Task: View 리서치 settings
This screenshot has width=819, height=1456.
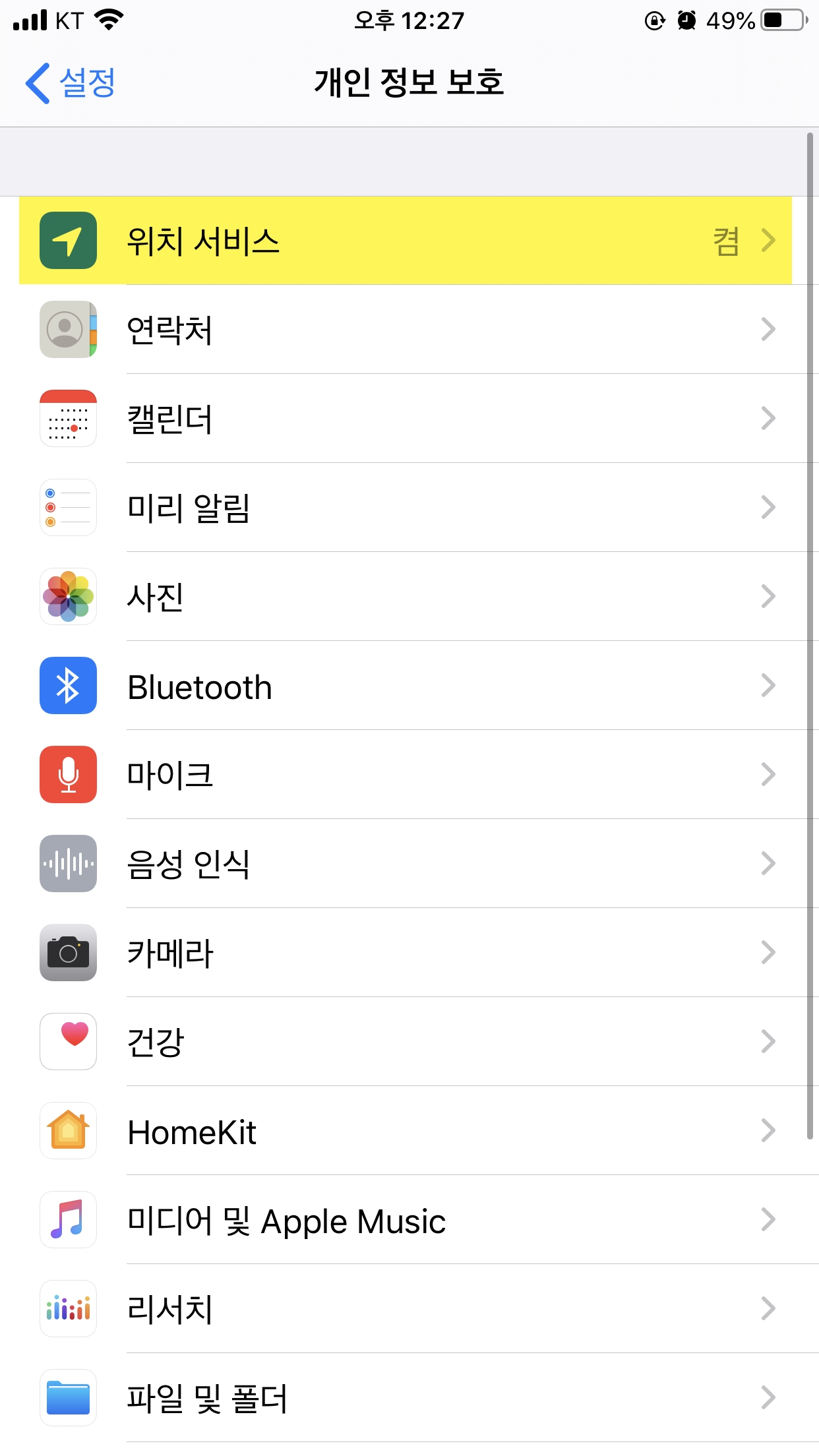Action: [x=409, y=1309]
